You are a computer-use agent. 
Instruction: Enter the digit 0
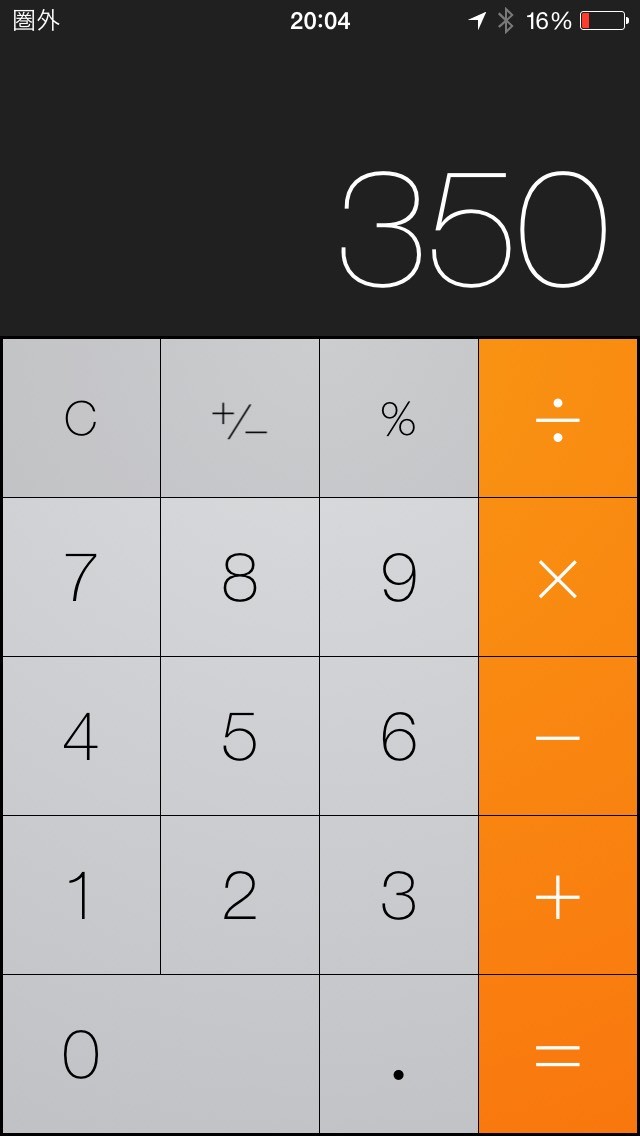(x=160, y=1054)
